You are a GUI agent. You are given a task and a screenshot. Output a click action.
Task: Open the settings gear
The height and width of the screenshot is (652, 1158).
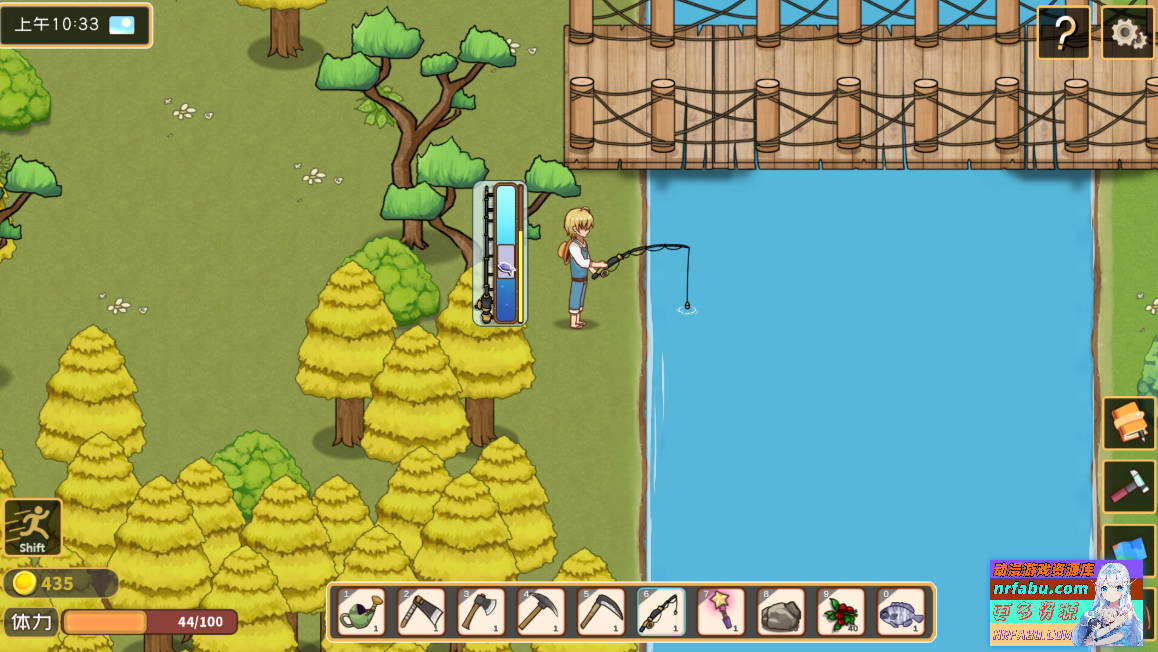pos(1128,33)
